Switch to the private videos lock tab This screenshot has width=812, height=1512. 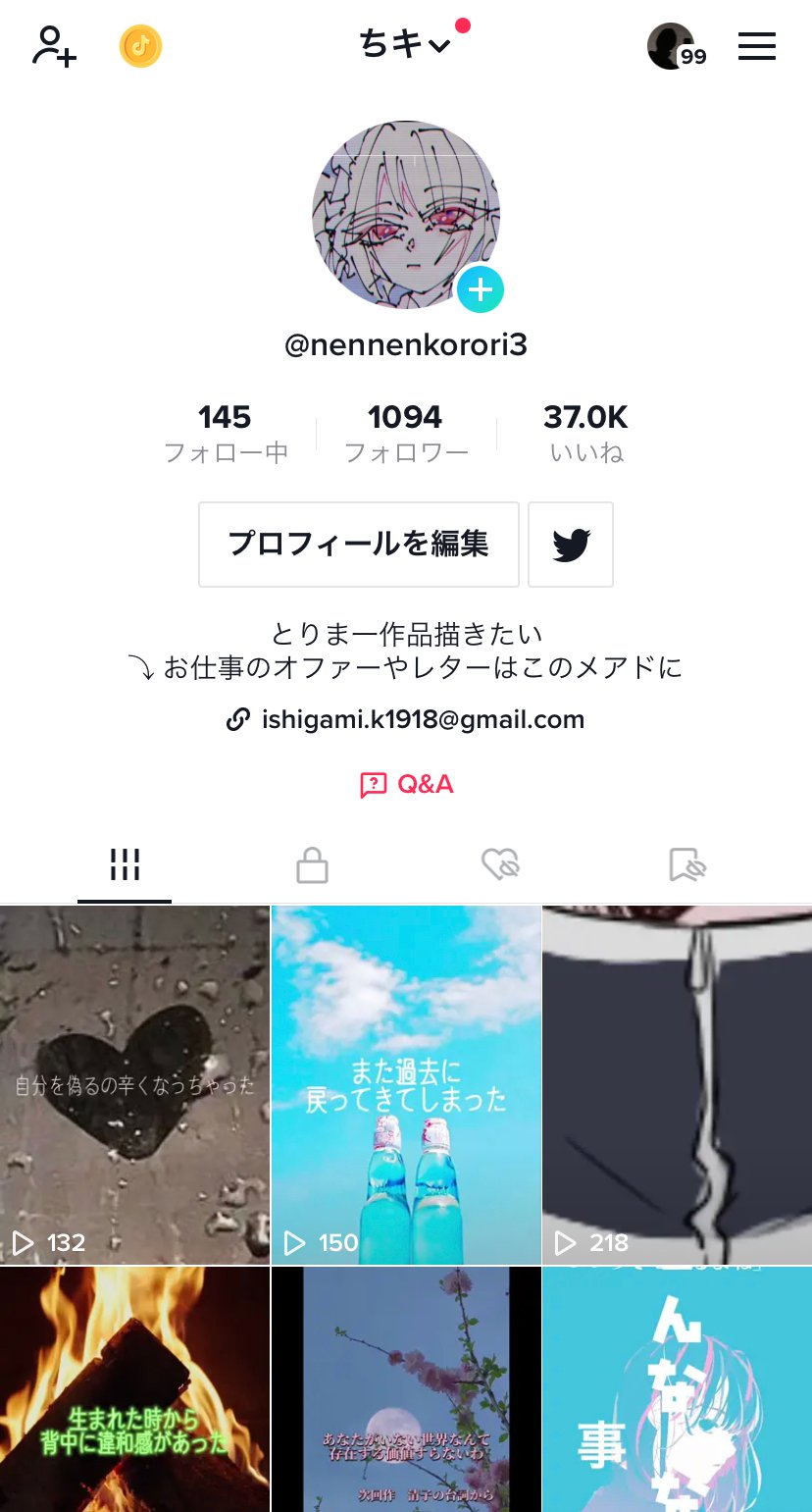pyautogui.click(x=312, y=865)
